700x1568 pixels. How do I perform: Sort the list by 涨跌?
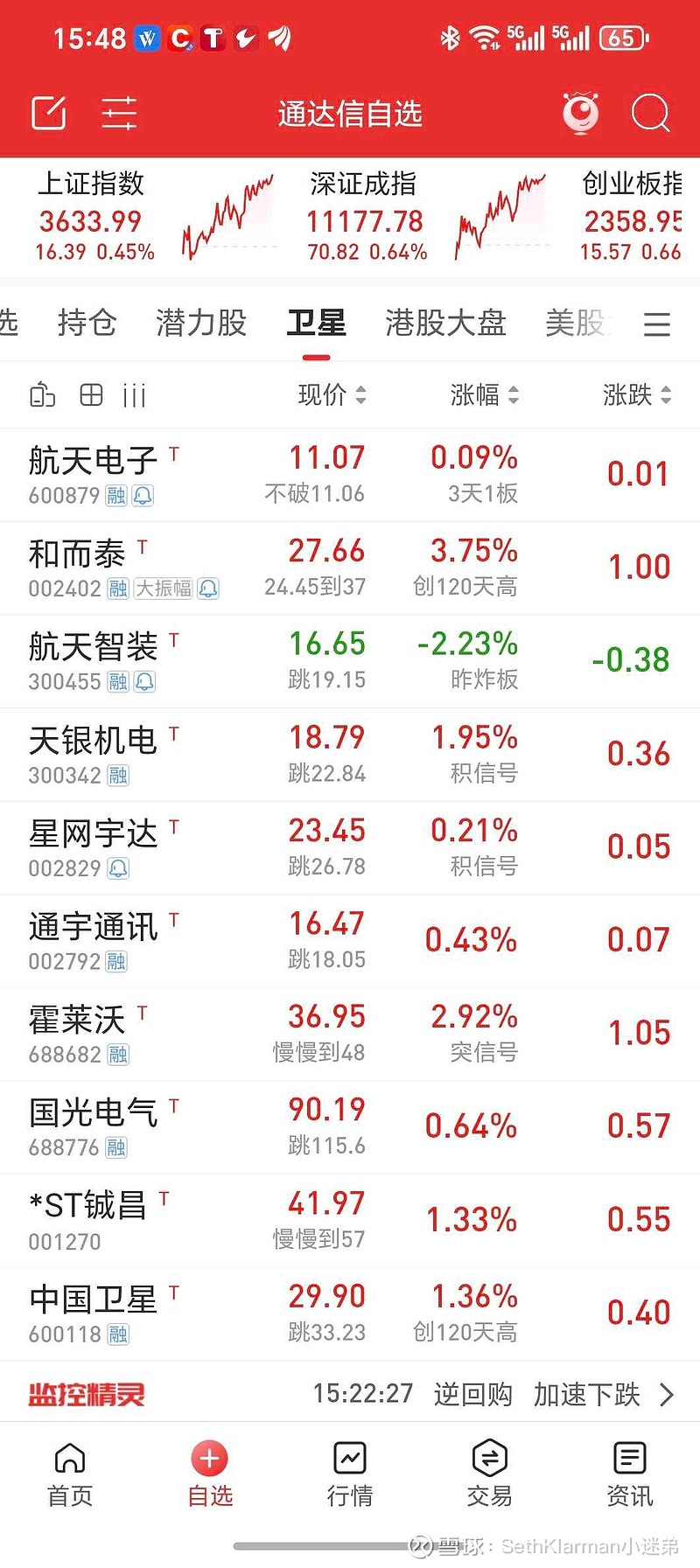pyautogui.click(x=637, y=395)
